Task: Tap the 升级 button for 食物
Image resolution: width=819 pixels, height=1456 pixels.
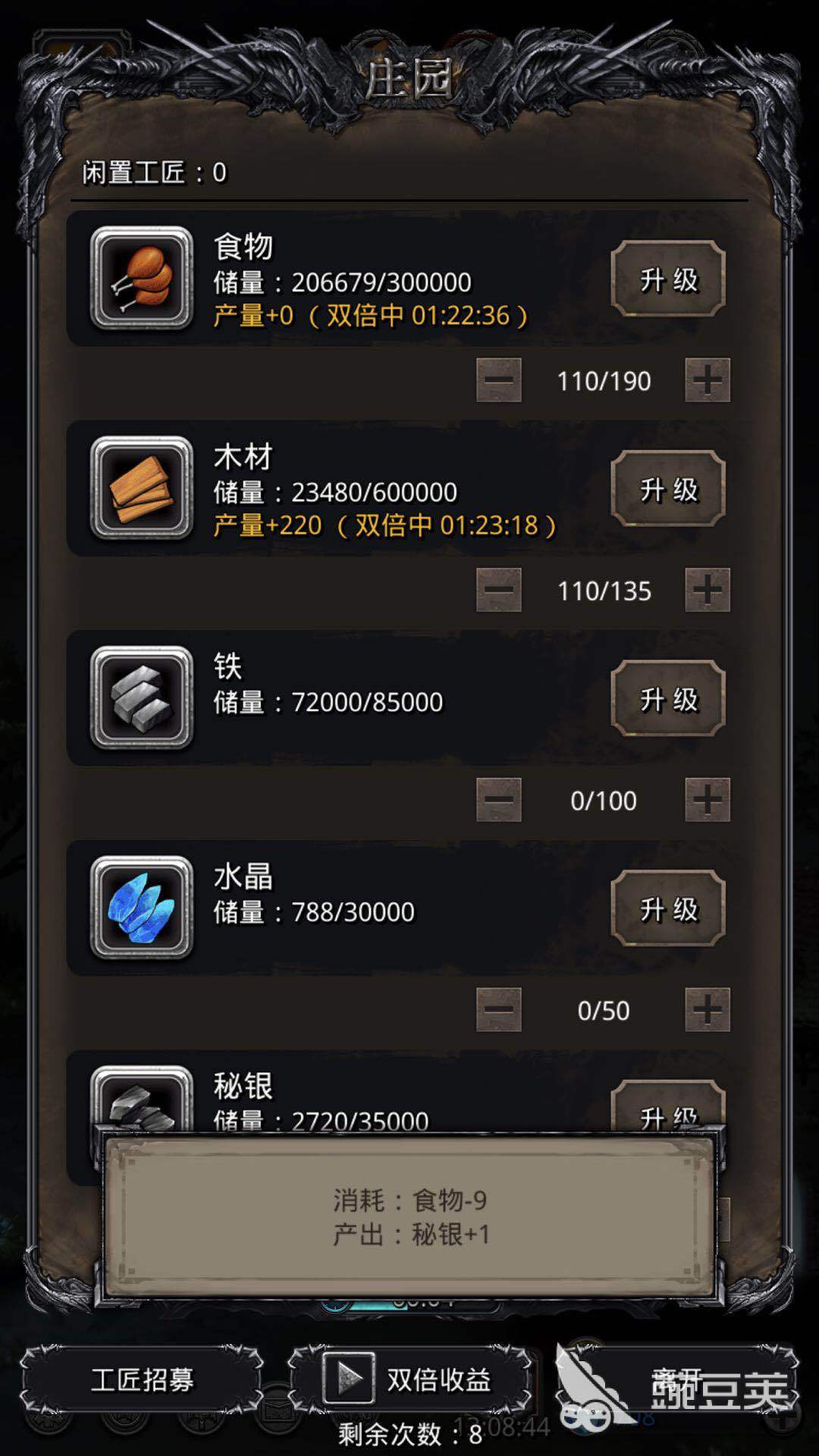Action: click(668, 279)
